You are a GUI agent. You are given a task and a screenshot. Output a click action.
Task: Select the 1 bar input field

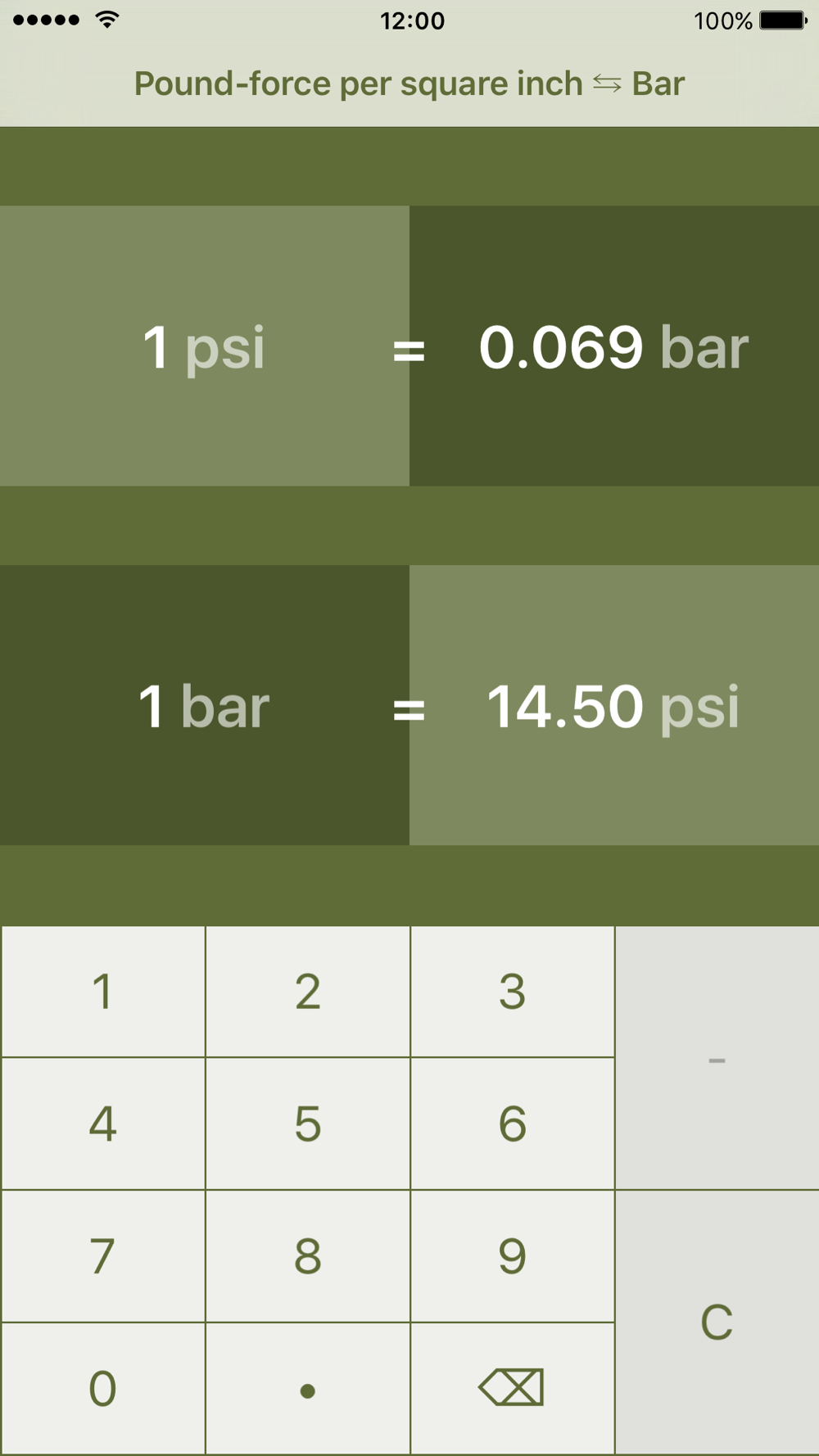[205, 705]
